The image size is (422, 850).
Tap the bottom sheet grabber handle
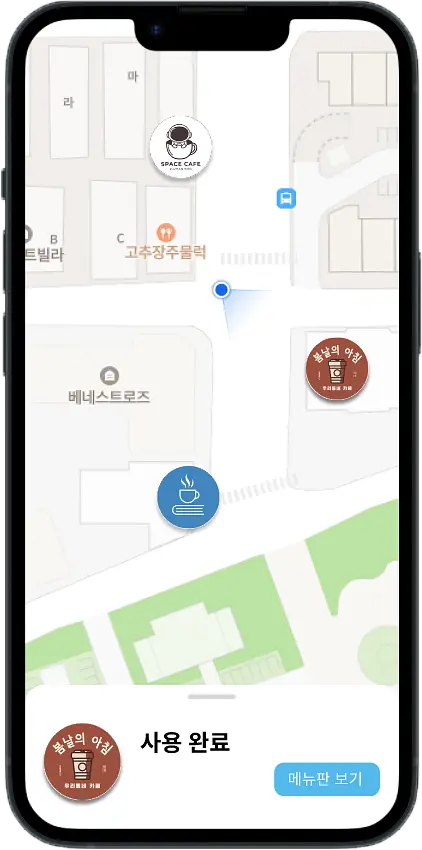point(212,697)
